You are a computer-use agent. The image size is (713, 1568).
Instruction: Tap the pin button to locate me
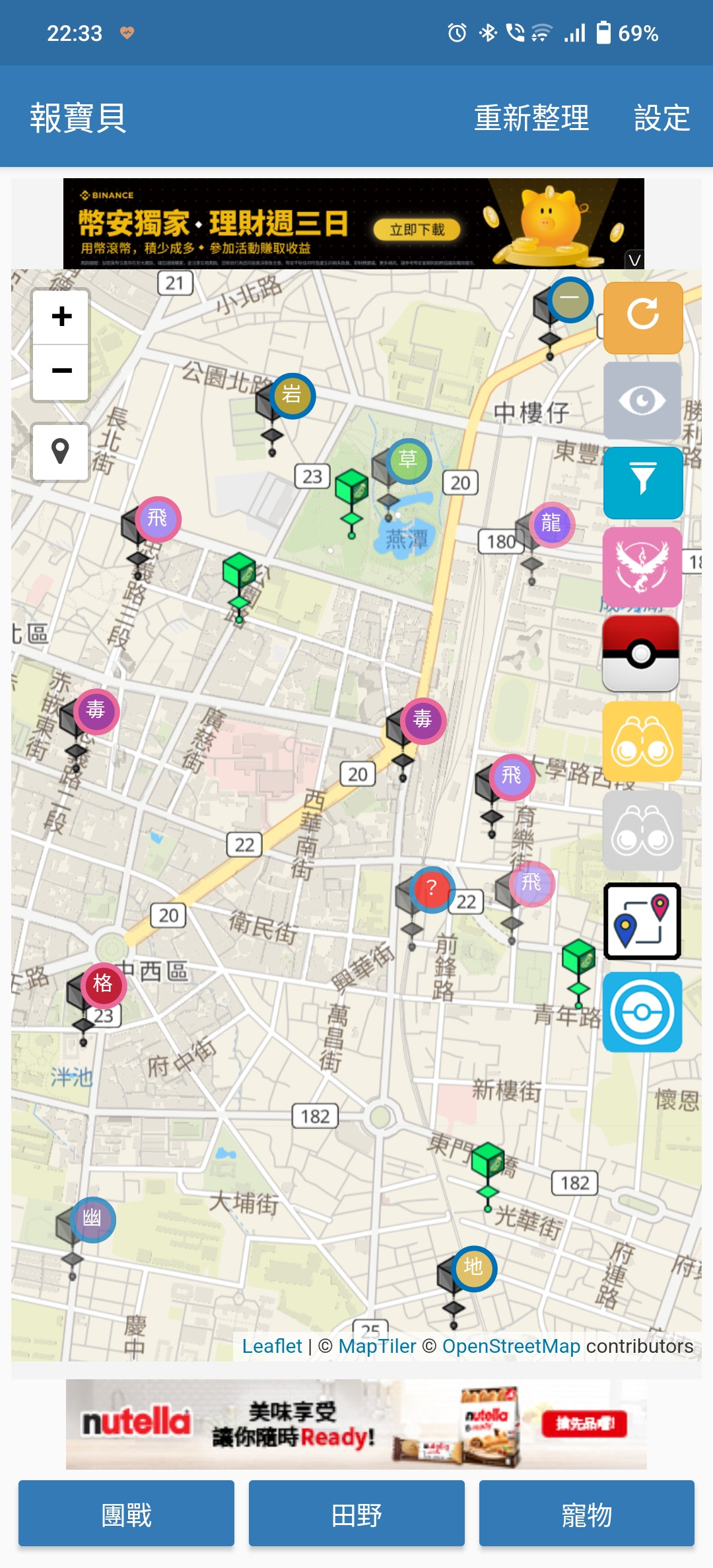[x=61, y=452]
